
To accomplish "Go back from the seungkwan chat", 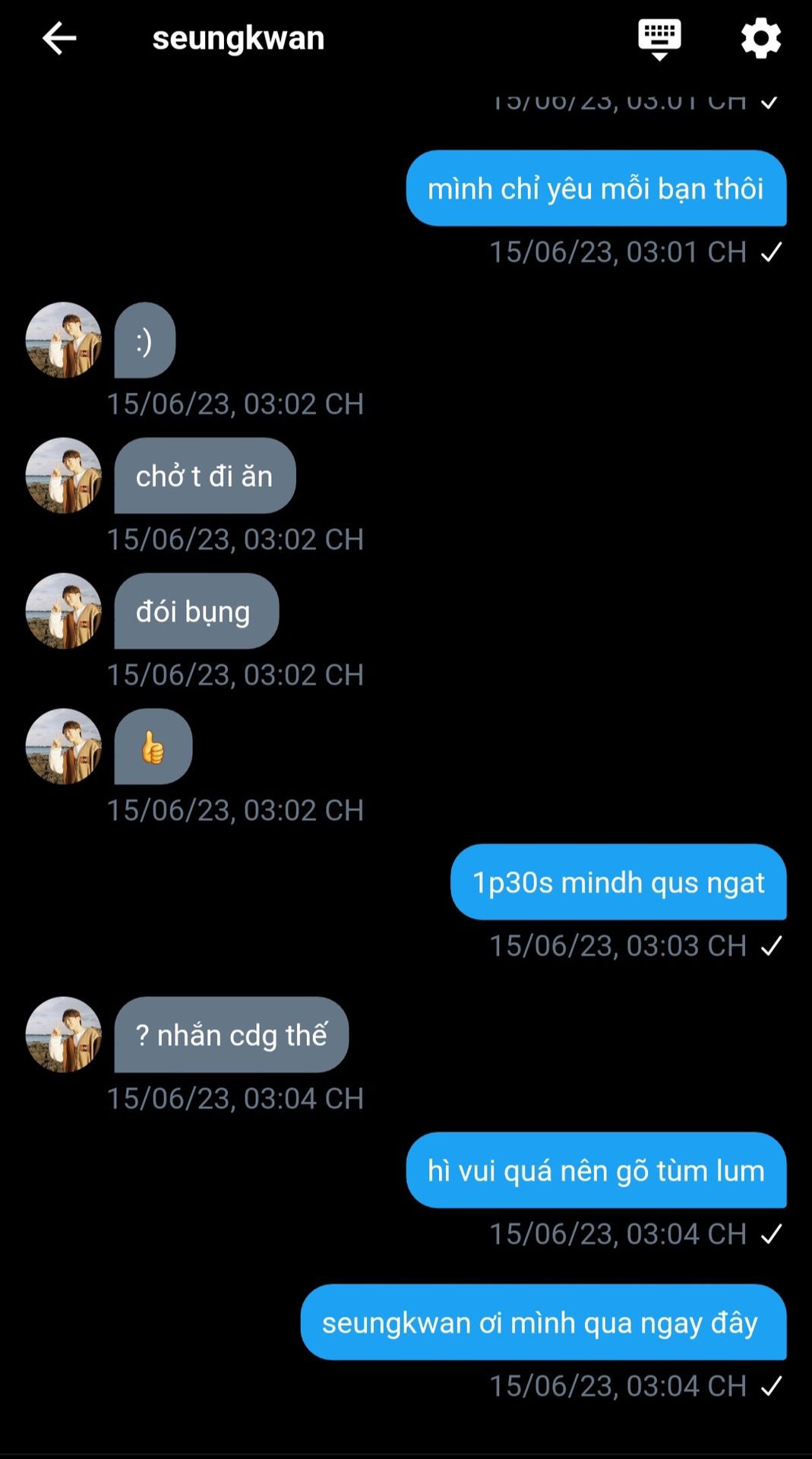I will coord(59,38).
